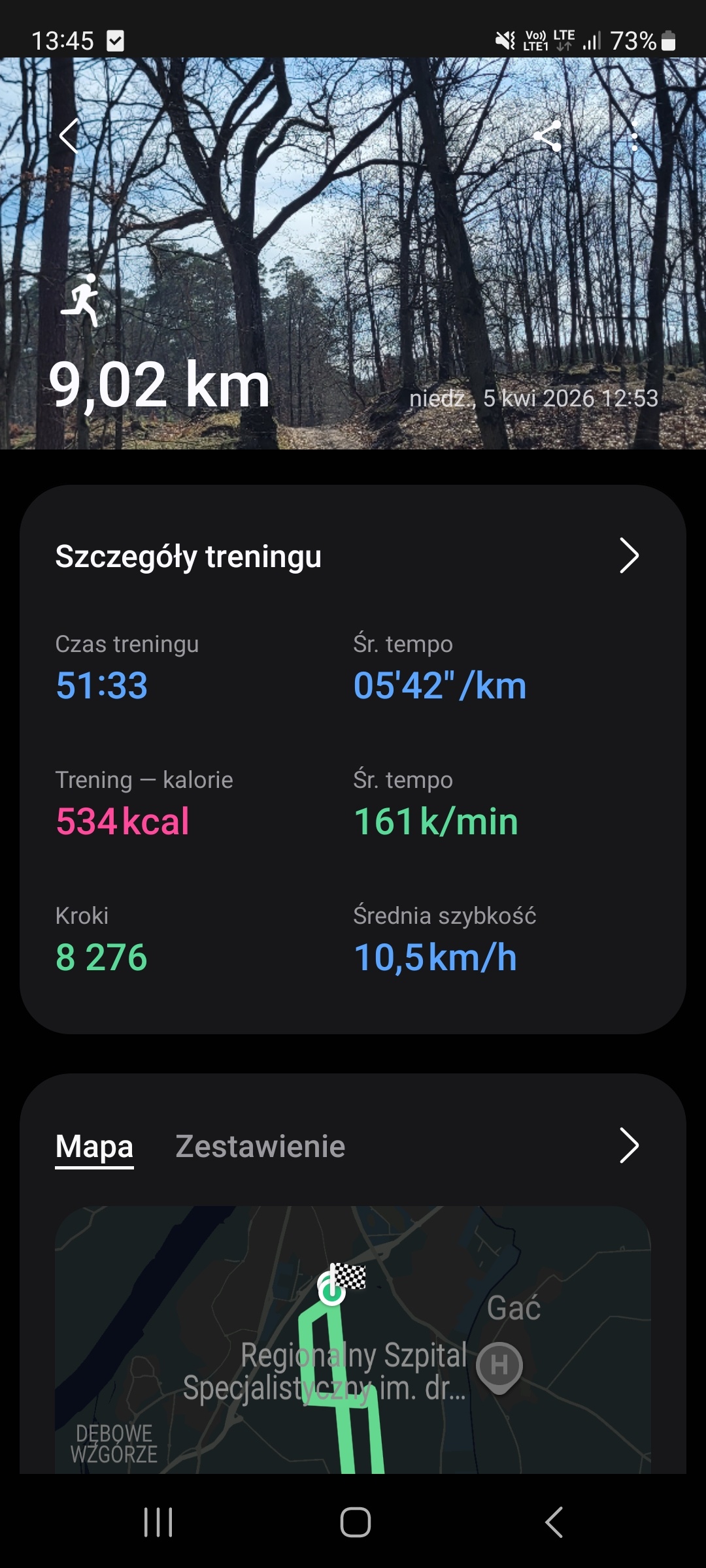Expand Szczegóły treningu details chevron

point(628,556)
